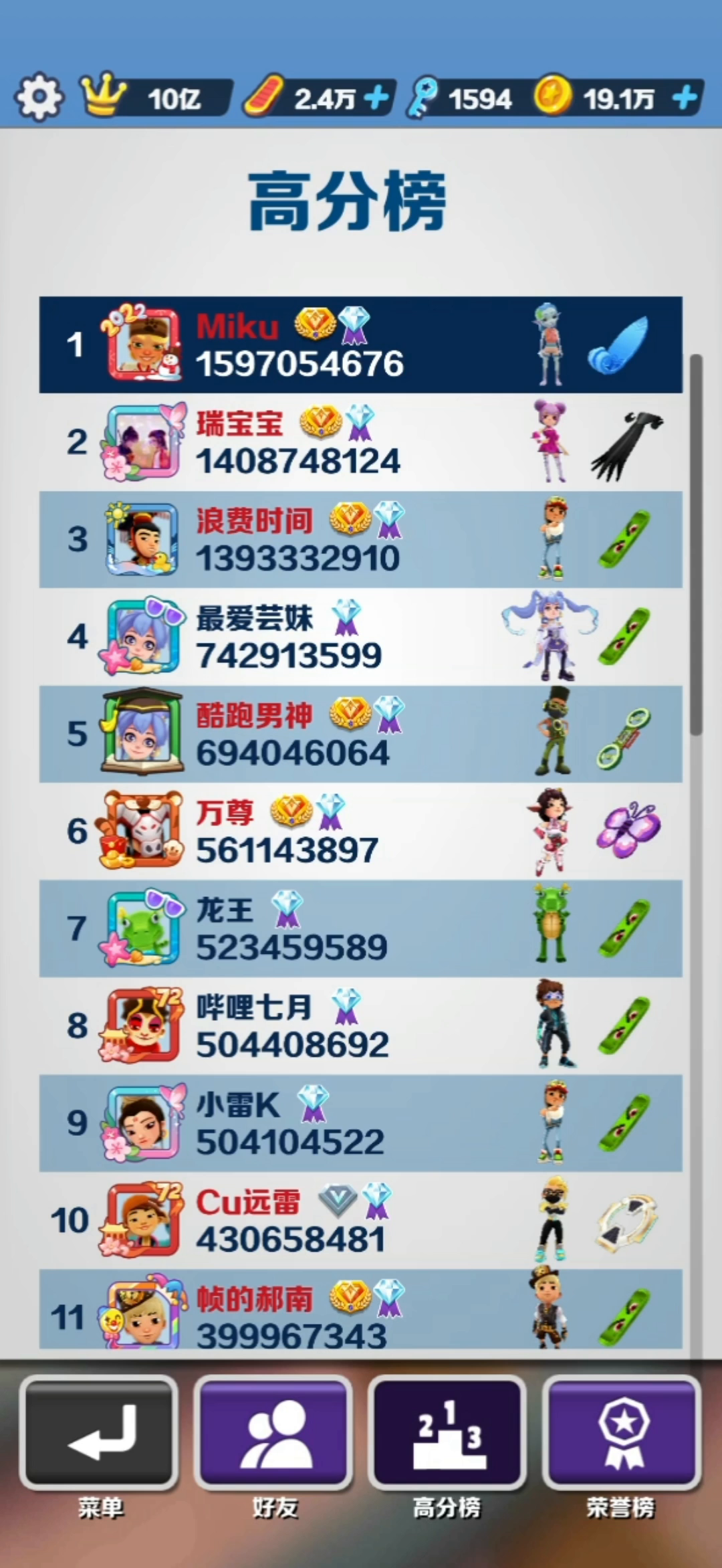Image resolution: width=722 pixels, height=1568 pixels.
Task: Select the 高分榜 high score tab
Action: pyautogui.click(x=447, y=1434)
